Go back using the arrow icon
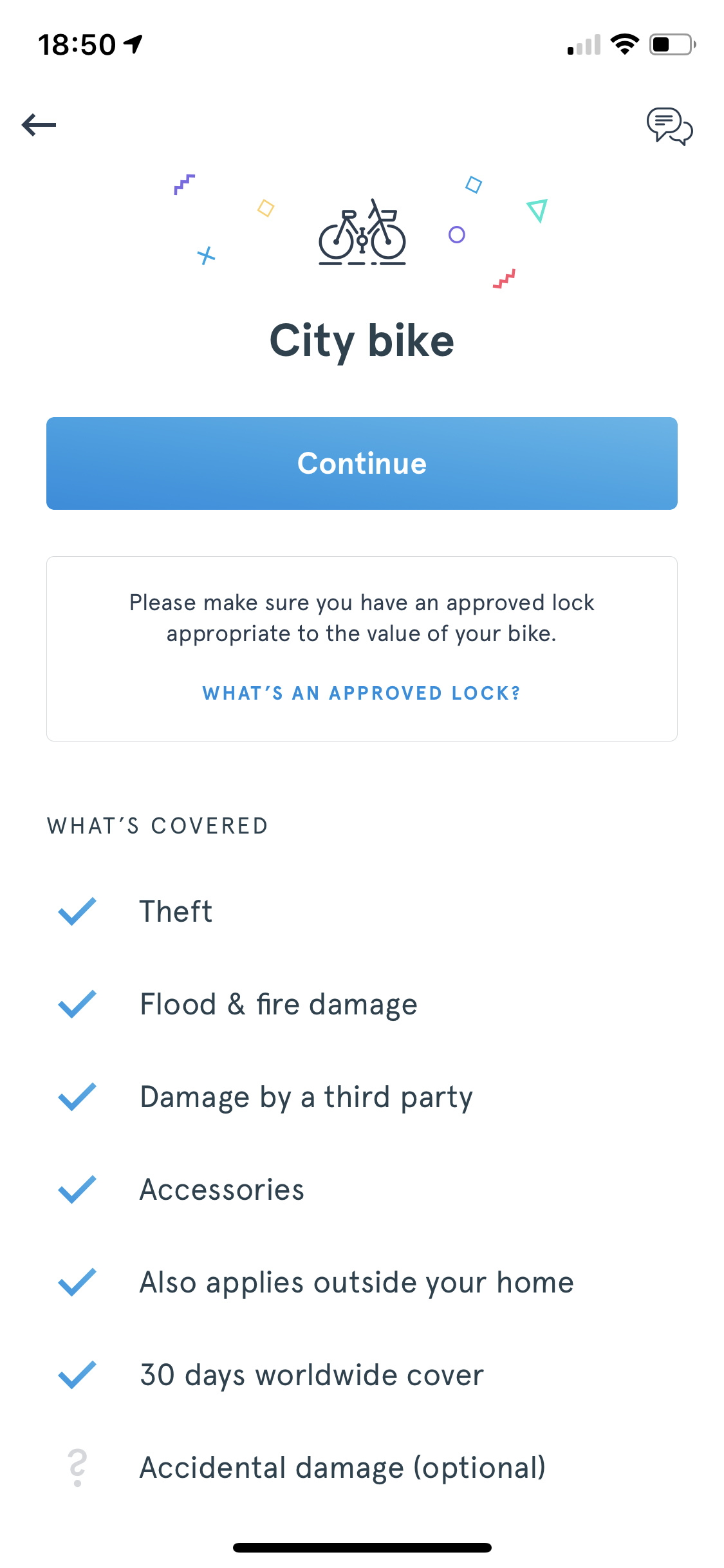 39,125
